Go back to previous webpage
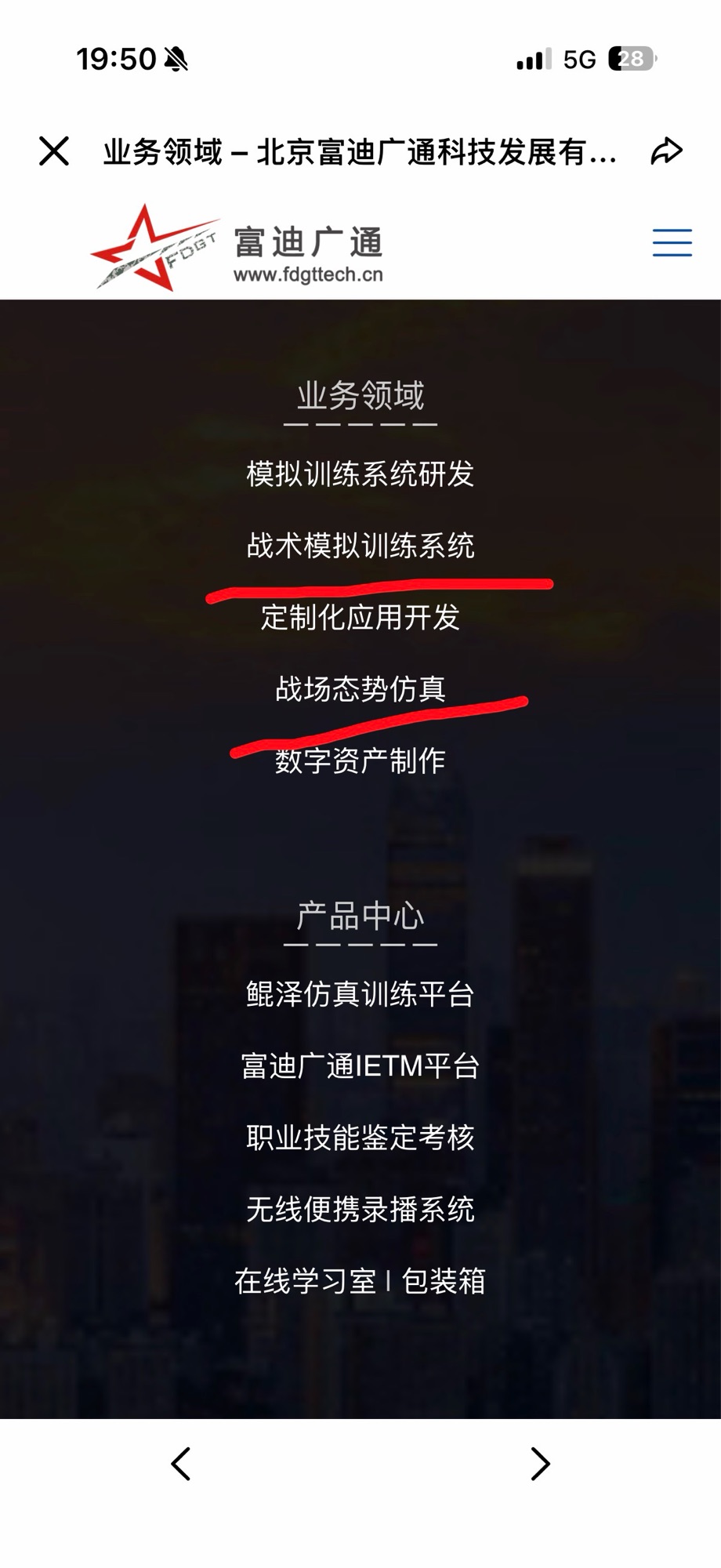 181,1464
